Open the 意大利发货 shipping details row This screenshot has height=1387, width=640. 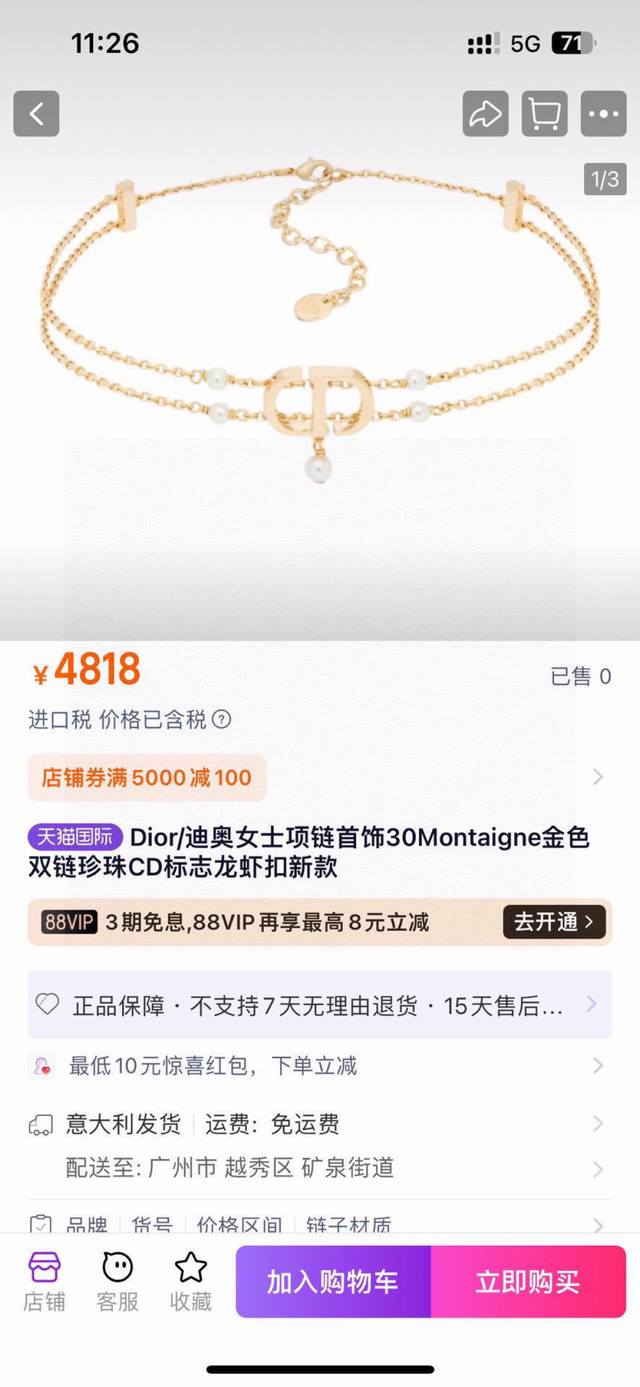(318, 1124)
